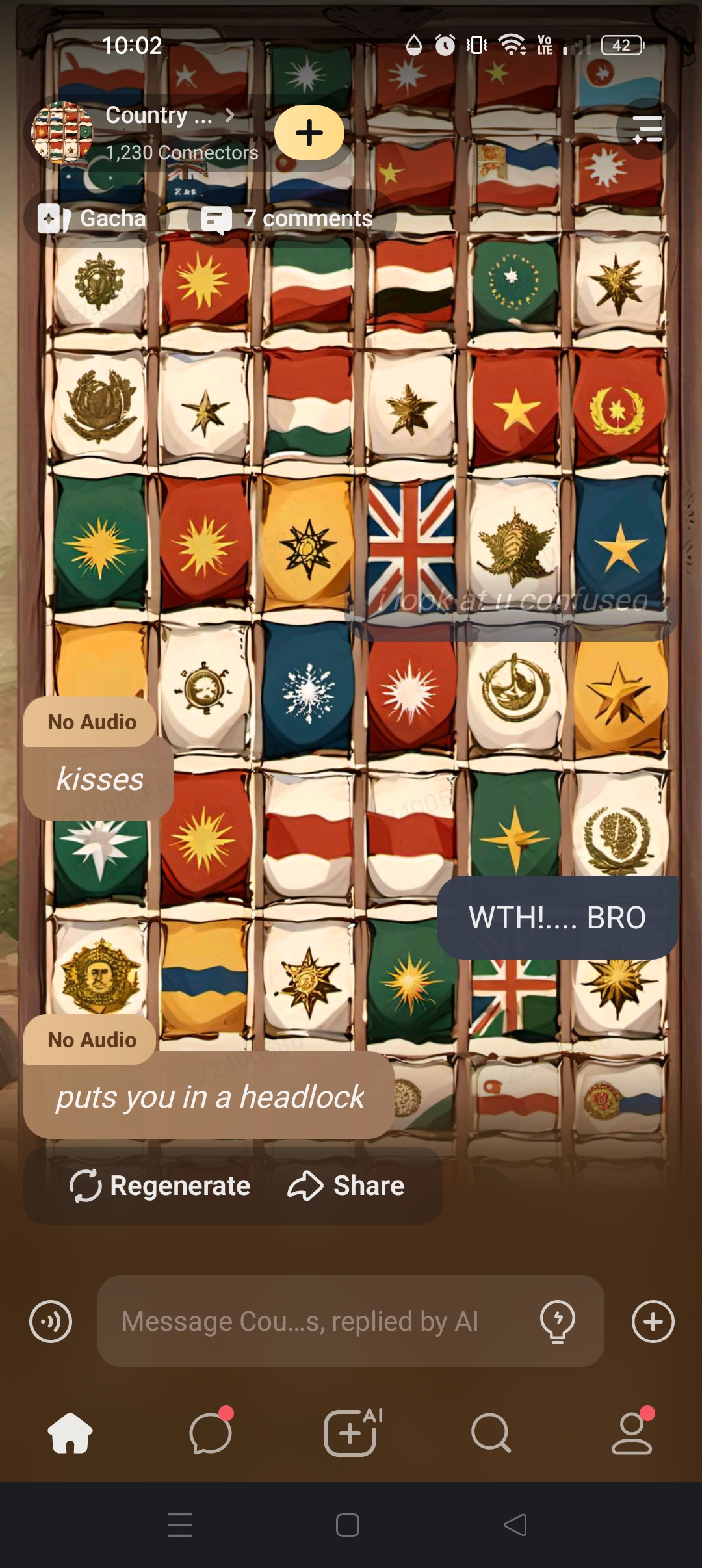Tap the yellow plus follow button
This screenshot has width=702, height=1568.
[309, 133]
